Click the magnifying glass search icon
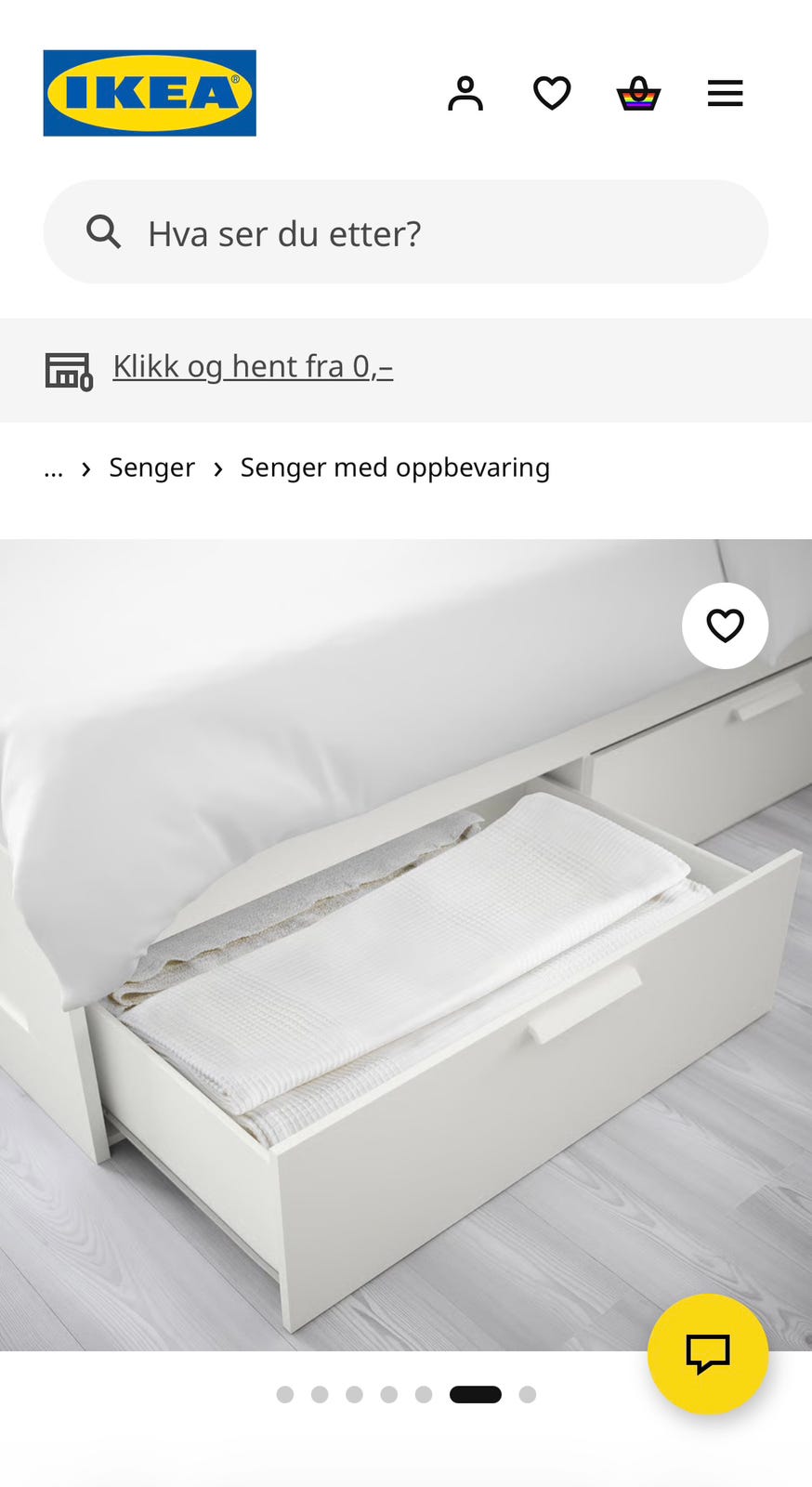The image size is (812, 1487). [104, 231]
